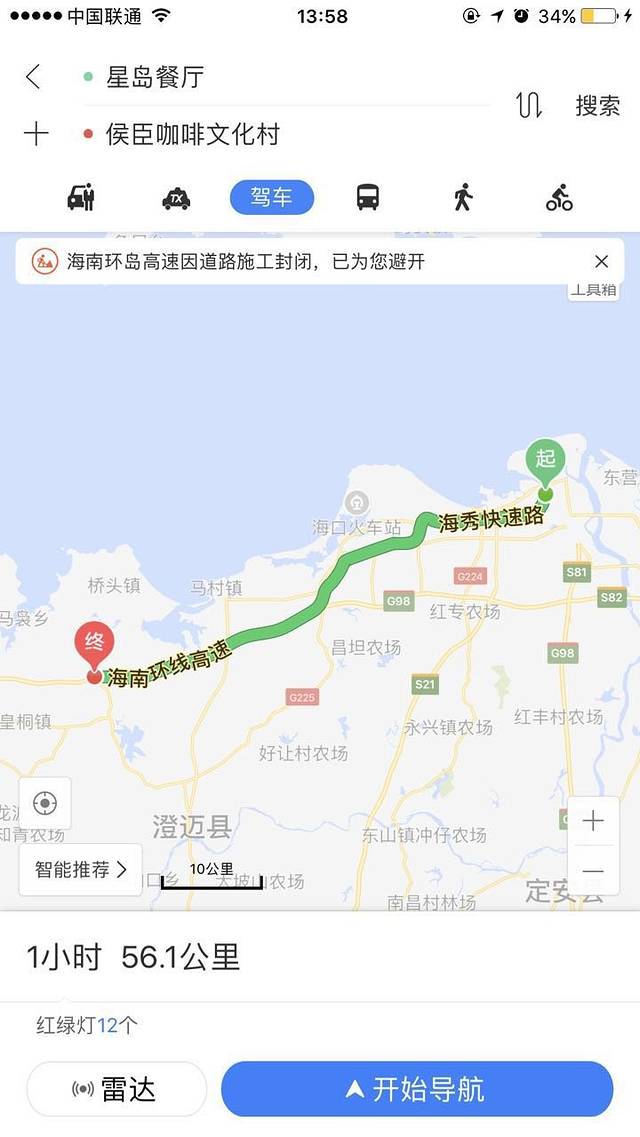Zoom out the map with minus
Viewport: 640px width, 1137px height.
(x=593, y=871)
